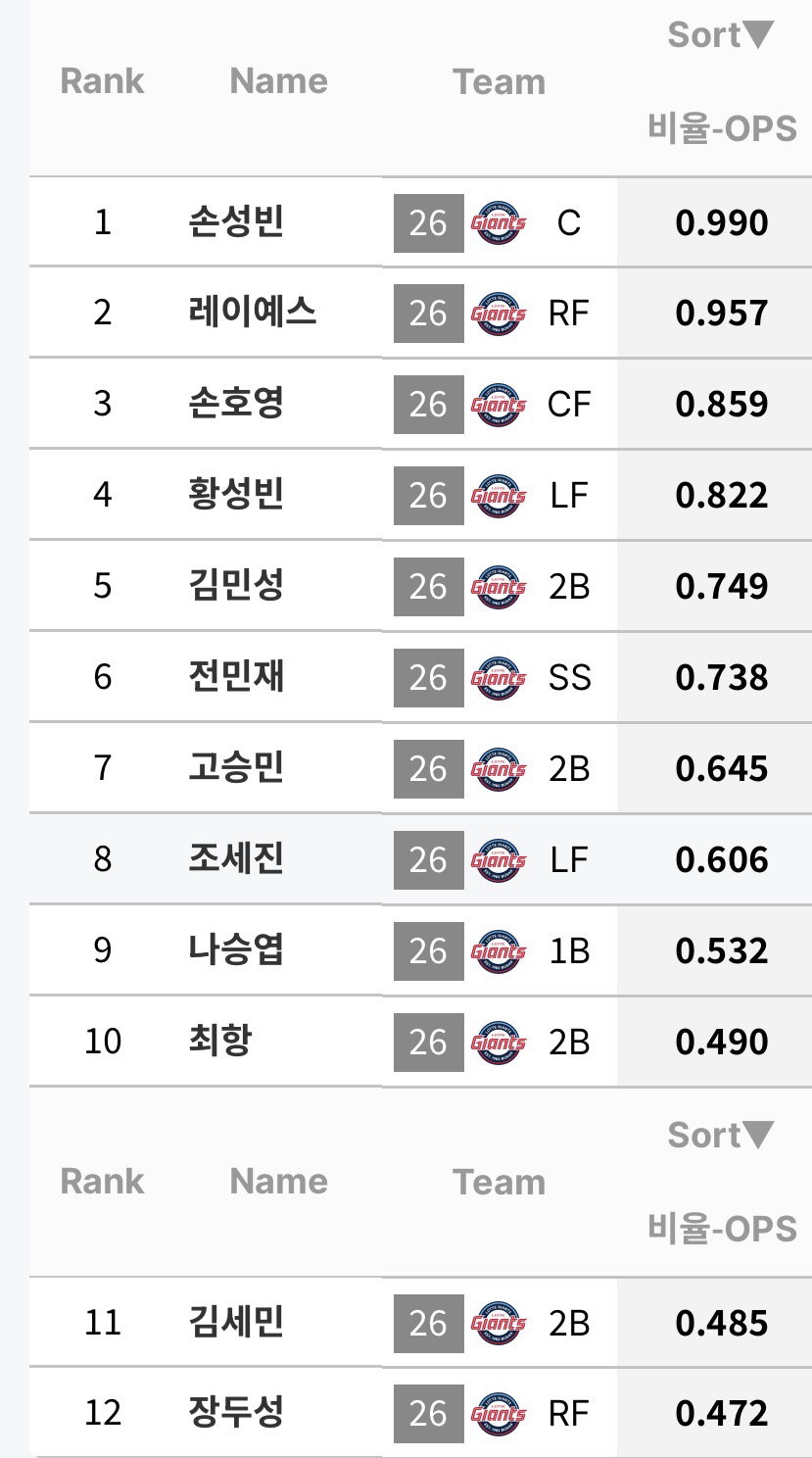Tap on player name 전민재
This screenshot has width=812, height=1458.
(236, 677)
